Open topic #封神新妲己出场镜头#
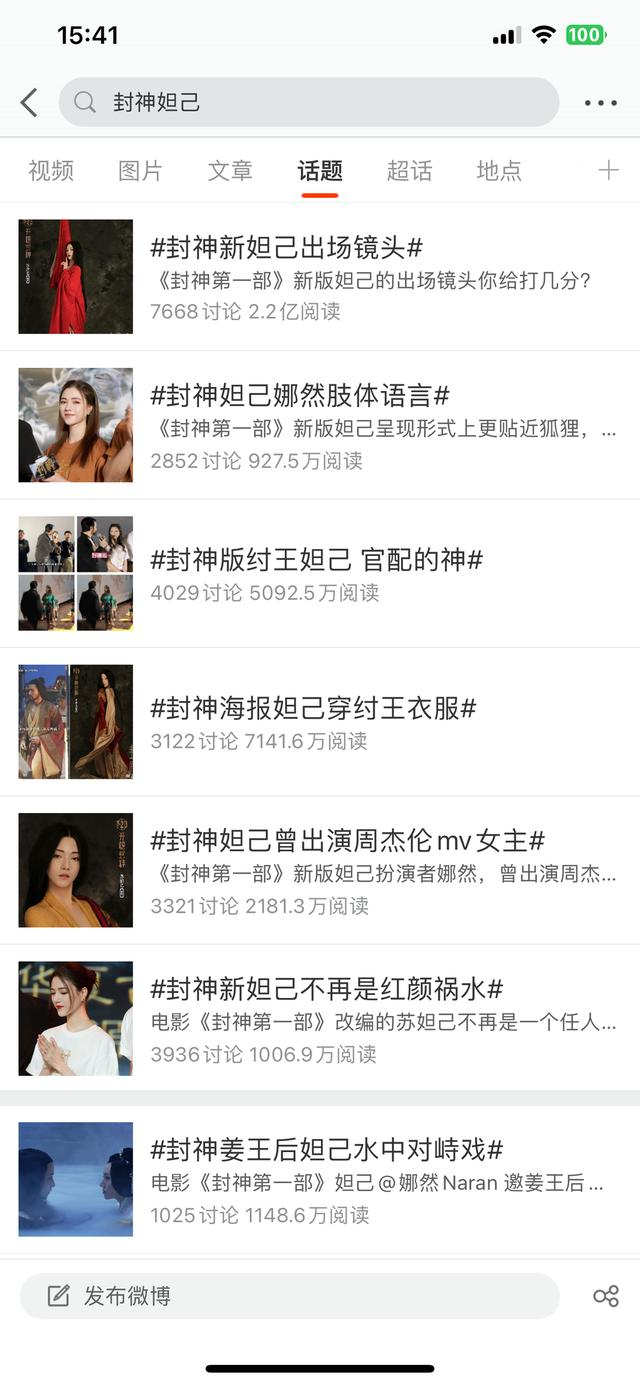 [x=287, y=248]
